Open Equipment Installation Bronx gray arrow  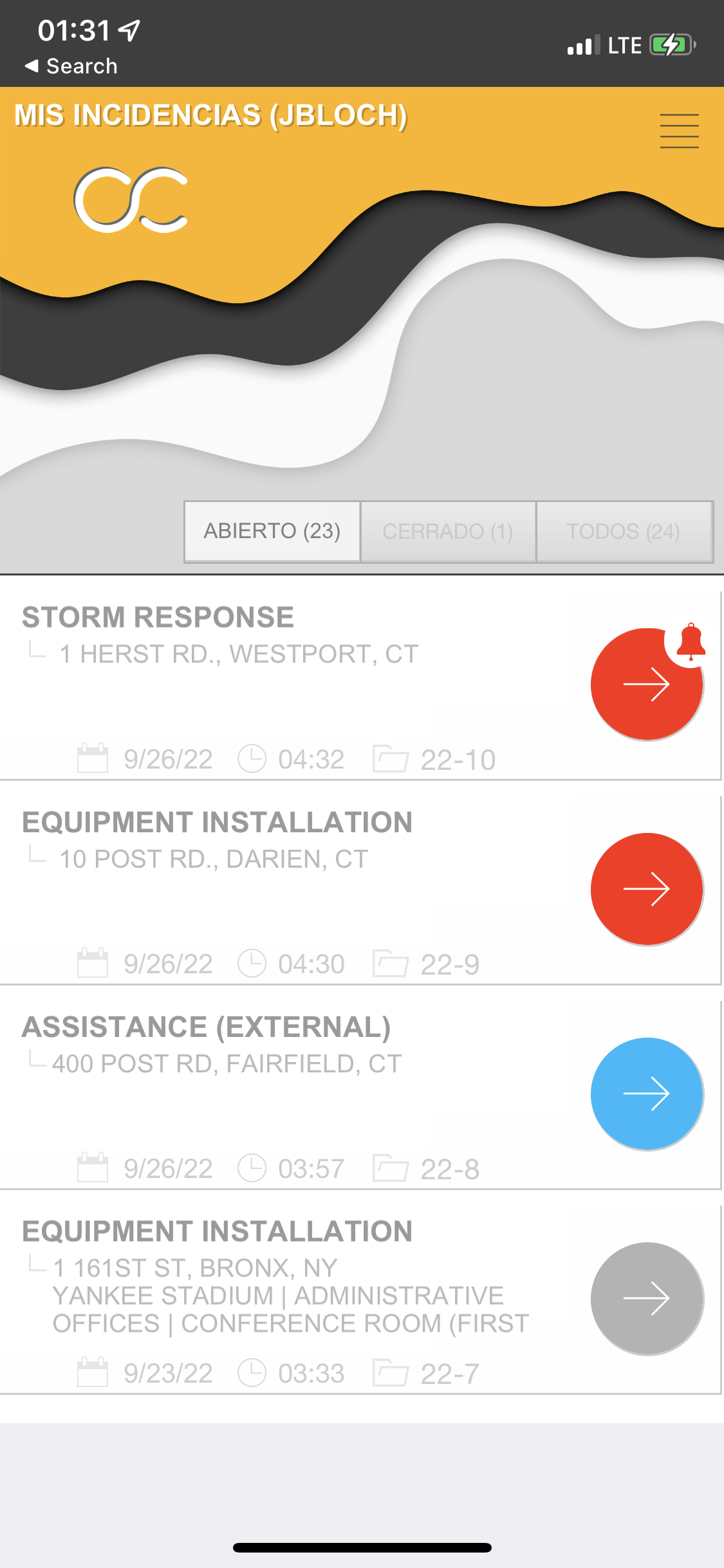point(647,1298)
